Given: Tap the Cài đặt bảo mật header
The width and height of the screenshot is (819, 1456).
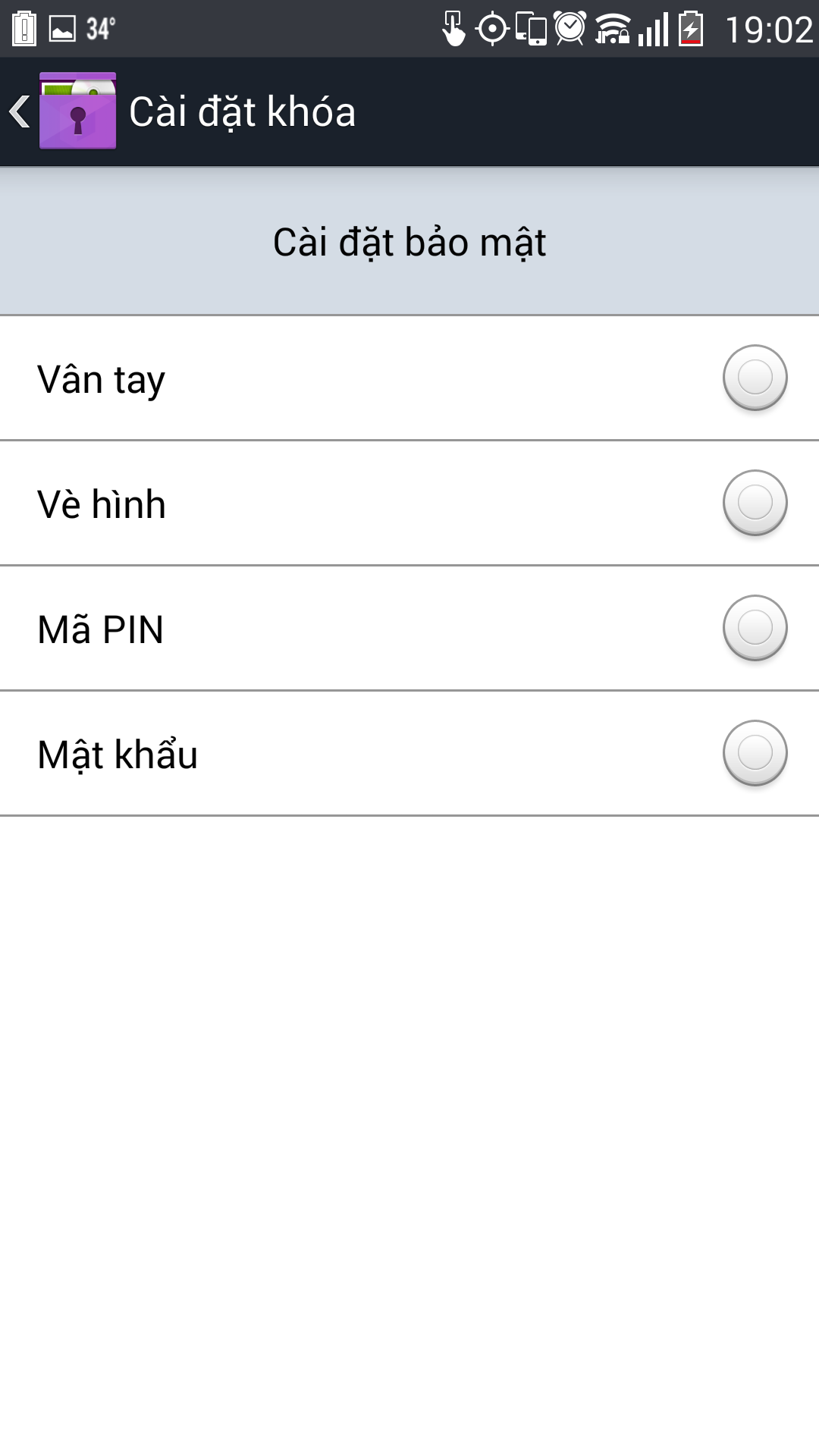Looking at the screenshot, I should tap(409, 241).
